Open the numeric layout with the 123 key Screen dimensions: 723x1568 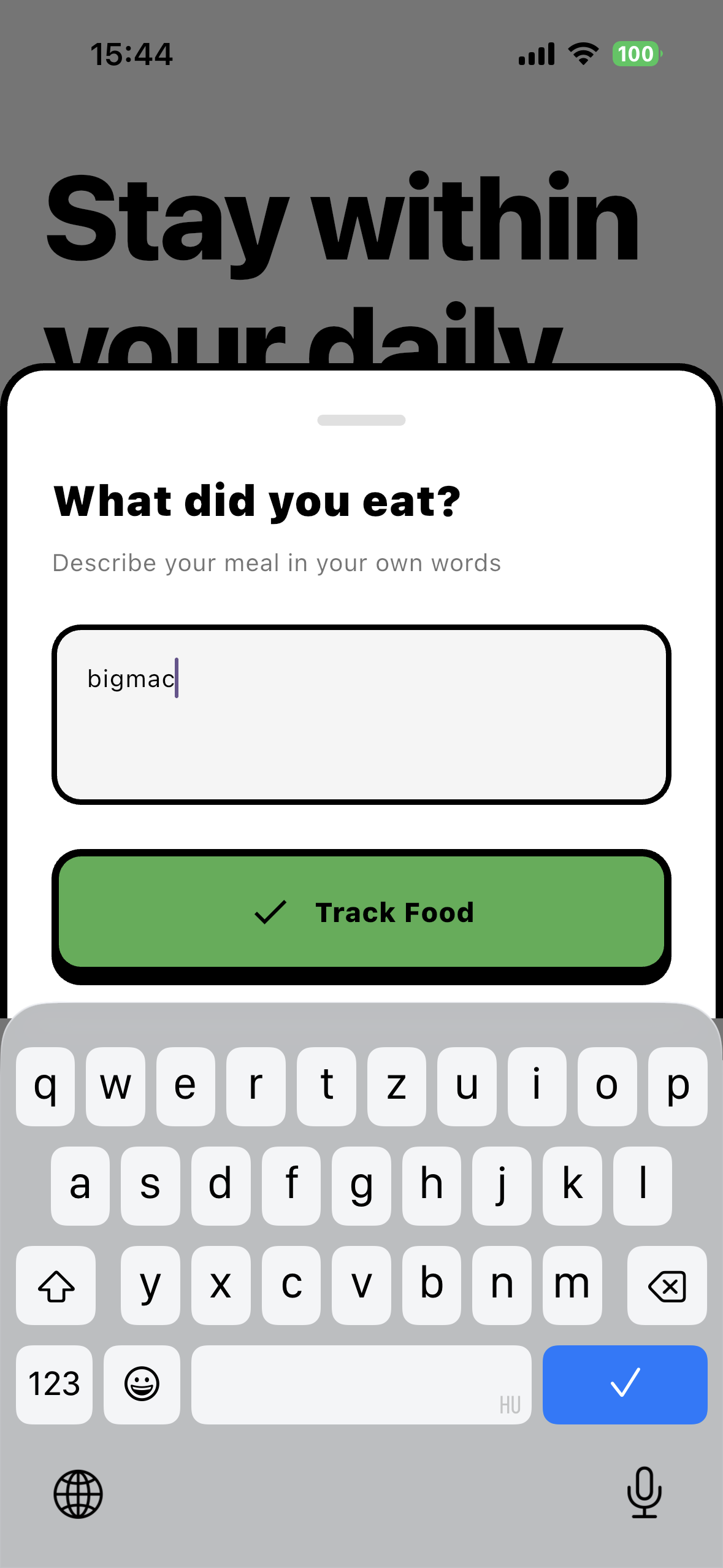[54, 1385]
